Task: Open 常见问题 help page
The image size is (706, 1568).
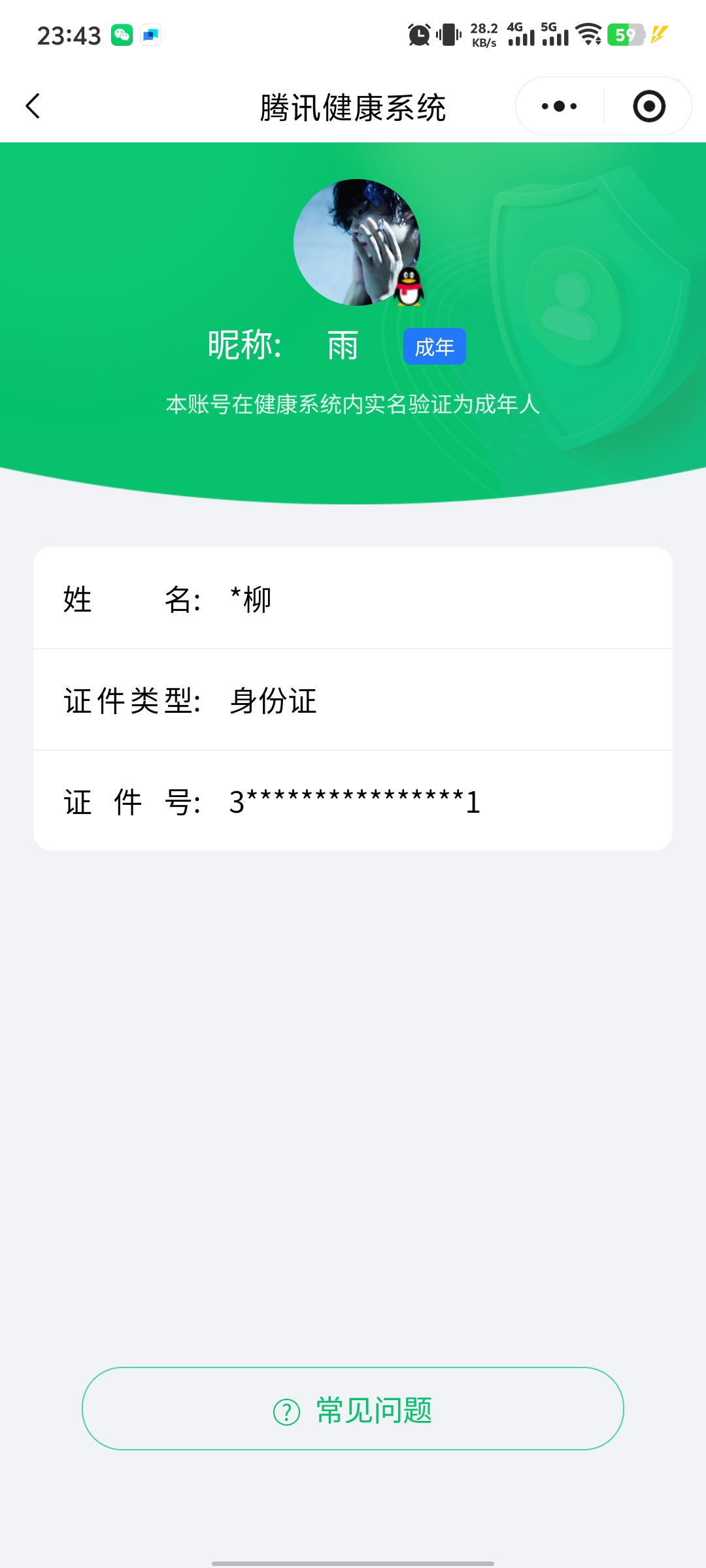Action: coord(353,1409)
